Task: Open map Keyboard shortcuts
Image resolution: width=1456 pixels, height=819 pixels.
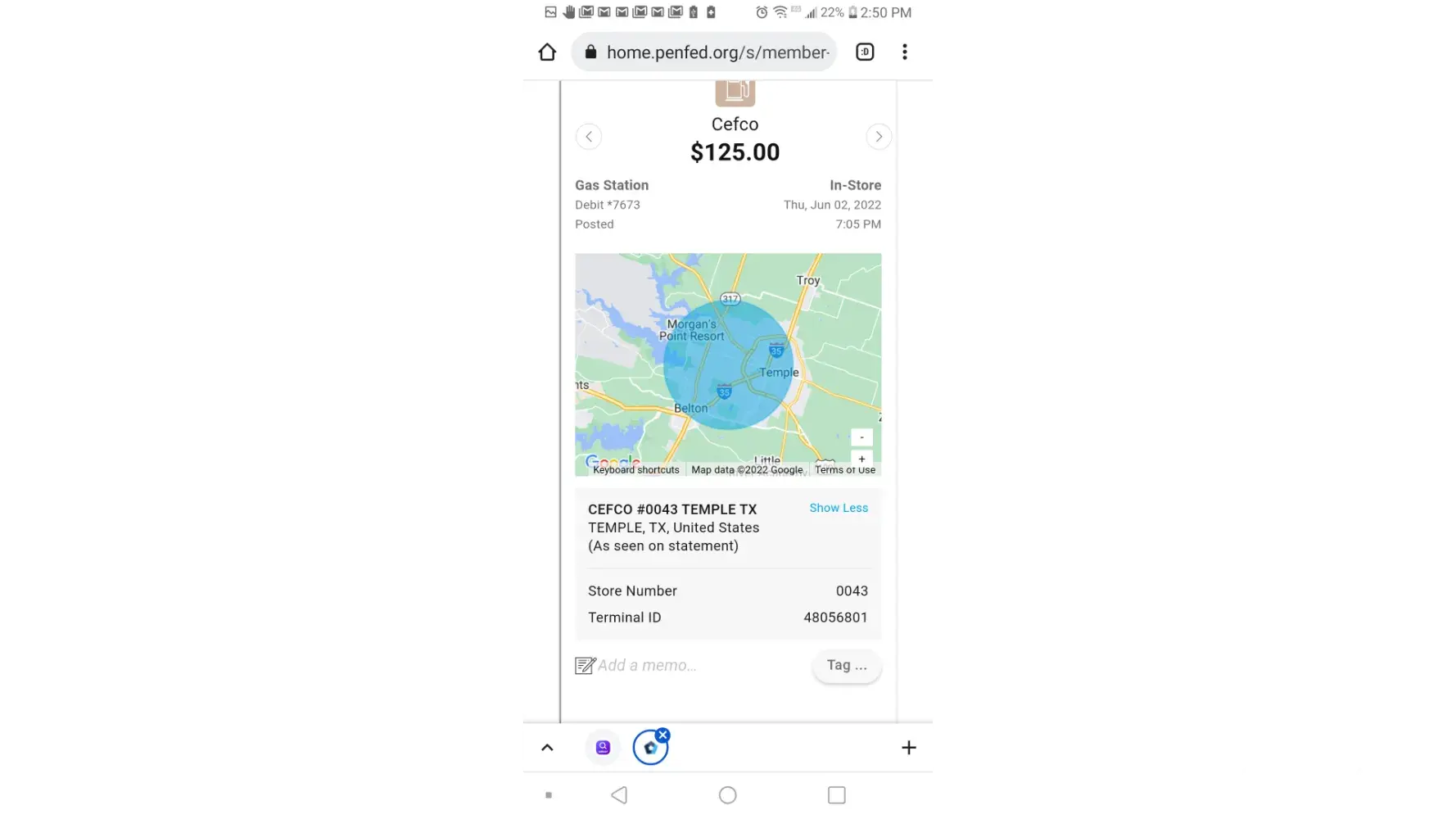Action: click(635, 470)
